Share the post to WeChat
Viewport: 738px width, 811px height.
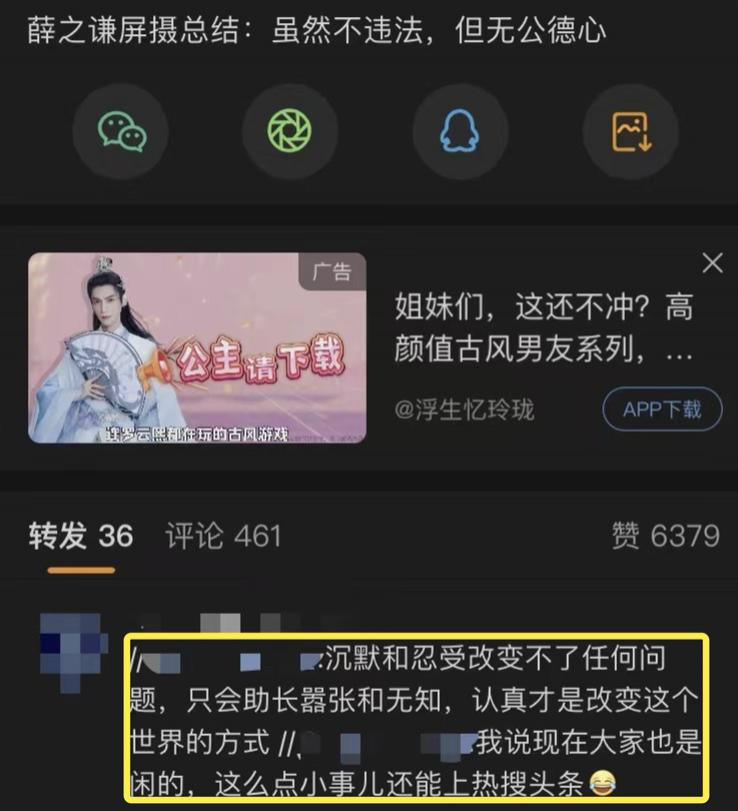tap(121, 131)
